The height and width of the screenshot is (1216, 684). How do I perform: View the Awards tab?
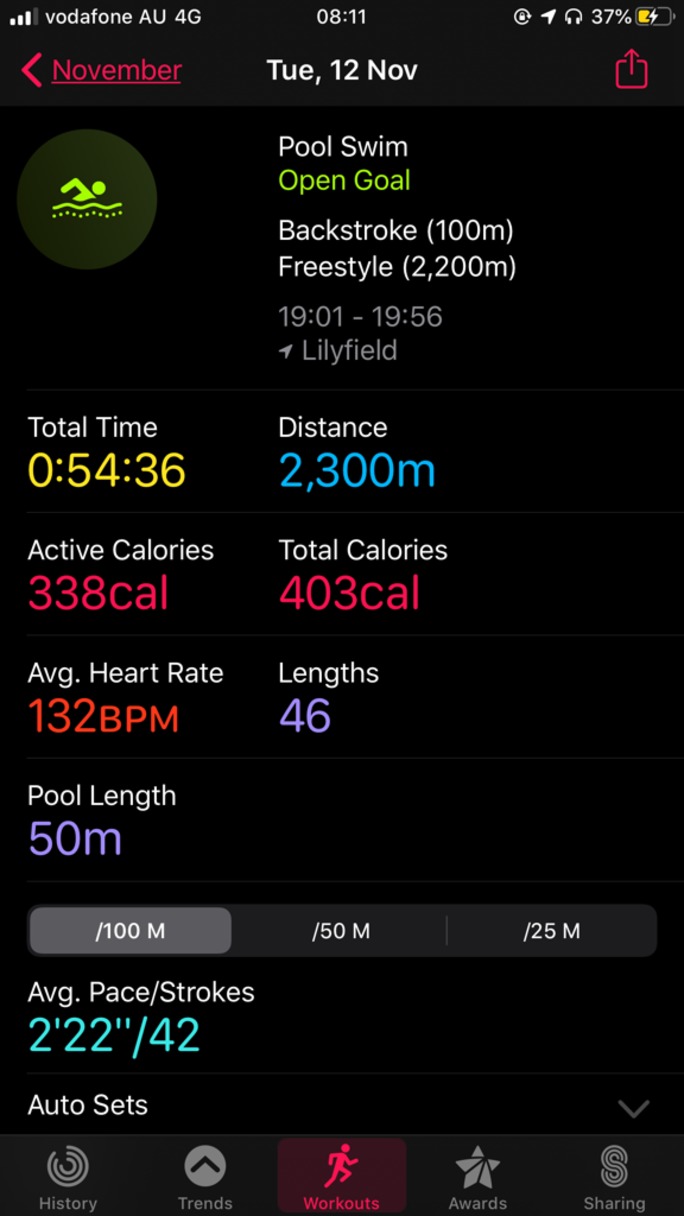pos(478,1178)
